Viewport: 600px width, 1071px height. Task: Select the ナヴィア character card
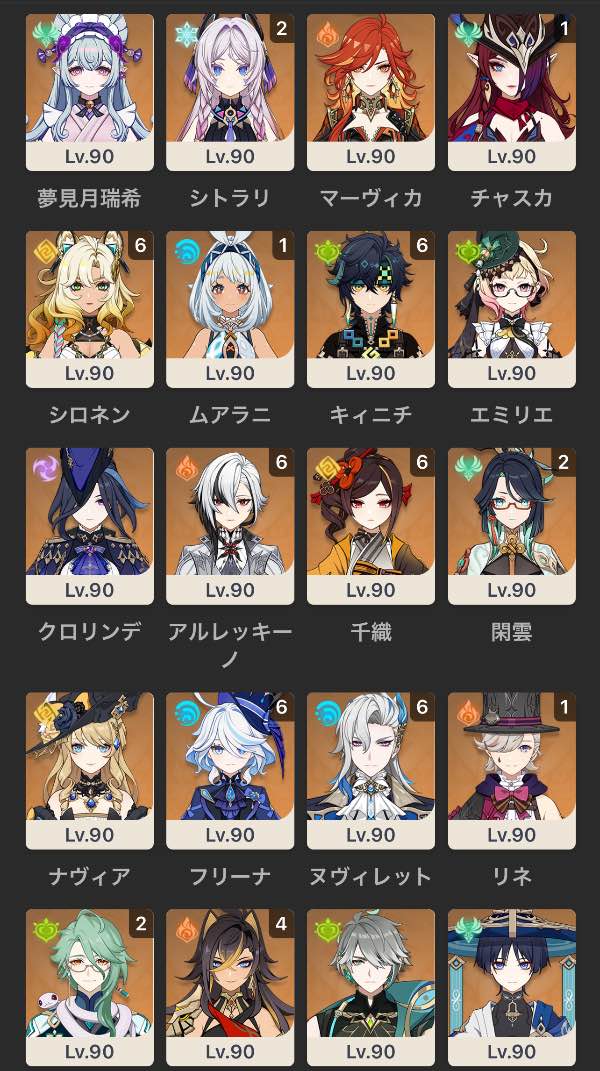pos(90,770)
